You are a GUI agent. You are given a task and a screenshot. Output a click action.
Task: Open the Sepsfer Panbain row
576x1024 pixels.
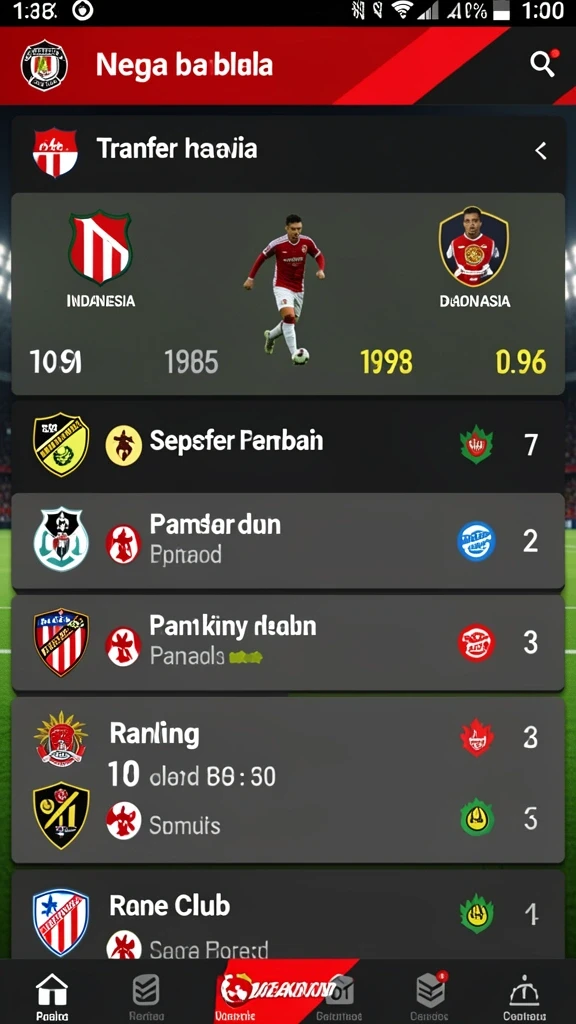pos(288,445)
